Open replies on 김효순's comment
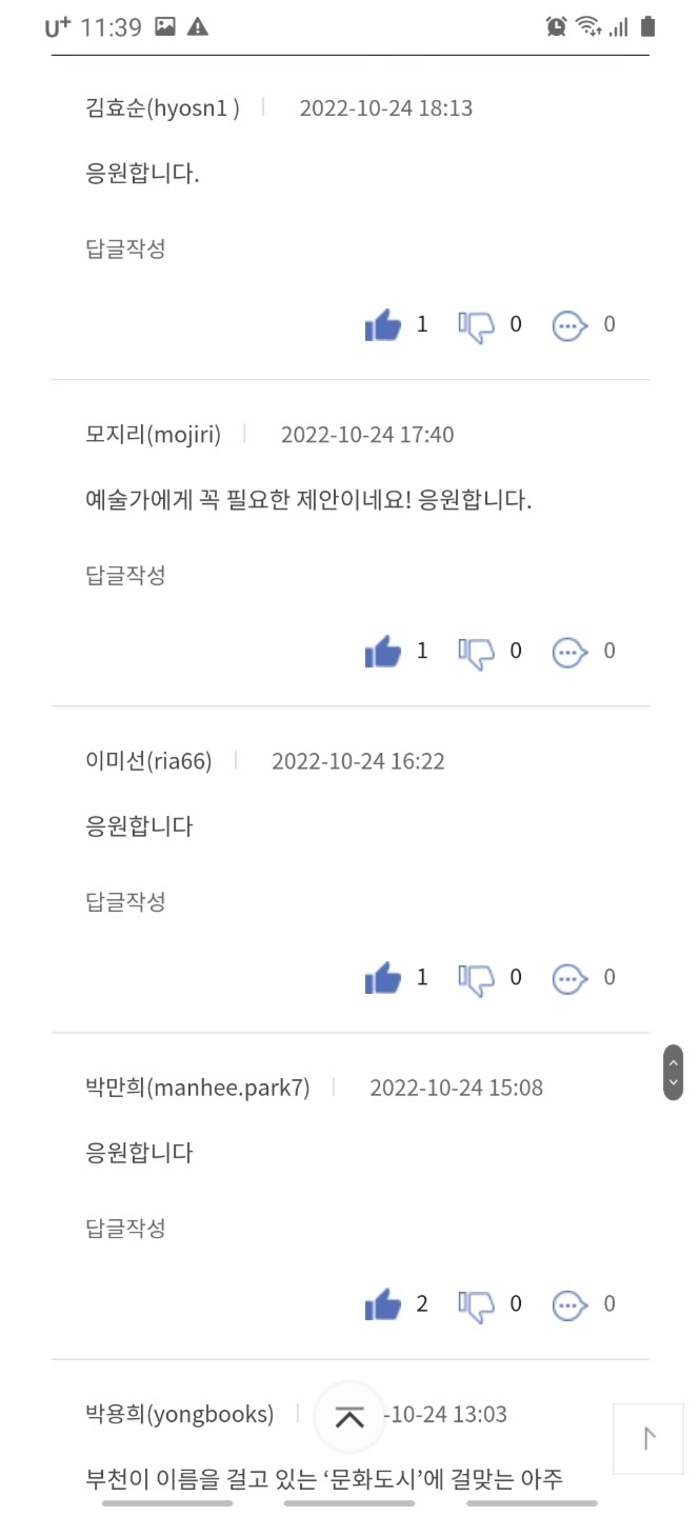This screenshot has width=700, height=1516. tap(570, 325)
